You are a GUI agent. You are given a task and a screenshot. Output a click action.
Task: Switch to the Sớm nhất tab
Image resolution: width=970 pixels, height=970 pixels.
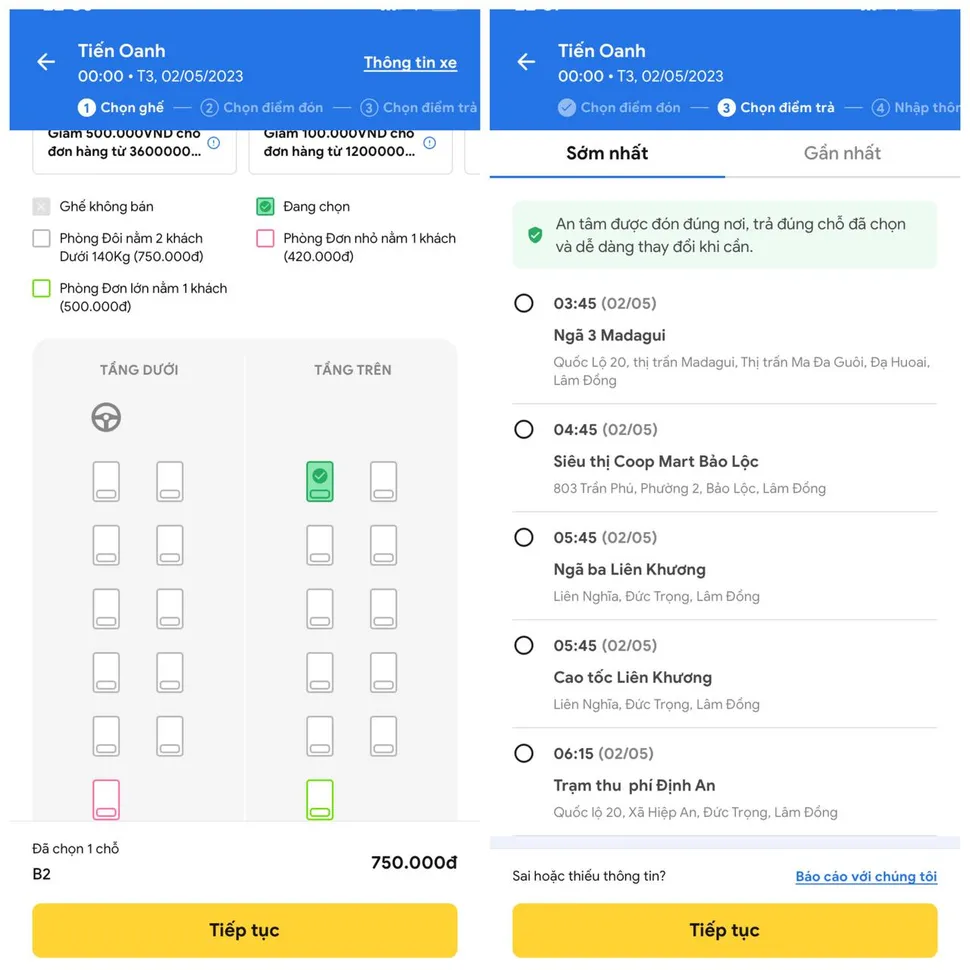pos(607,153)
